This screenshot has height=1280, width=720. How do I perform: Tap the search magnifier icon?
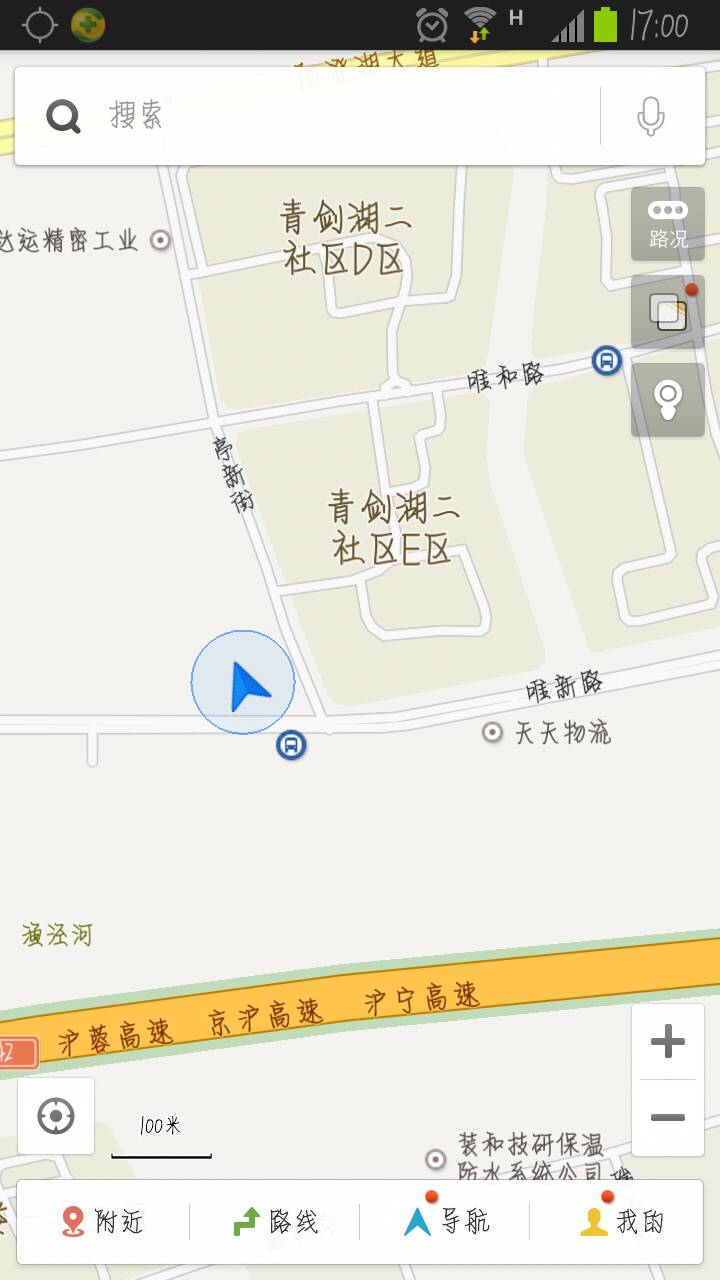coord(62,114)
